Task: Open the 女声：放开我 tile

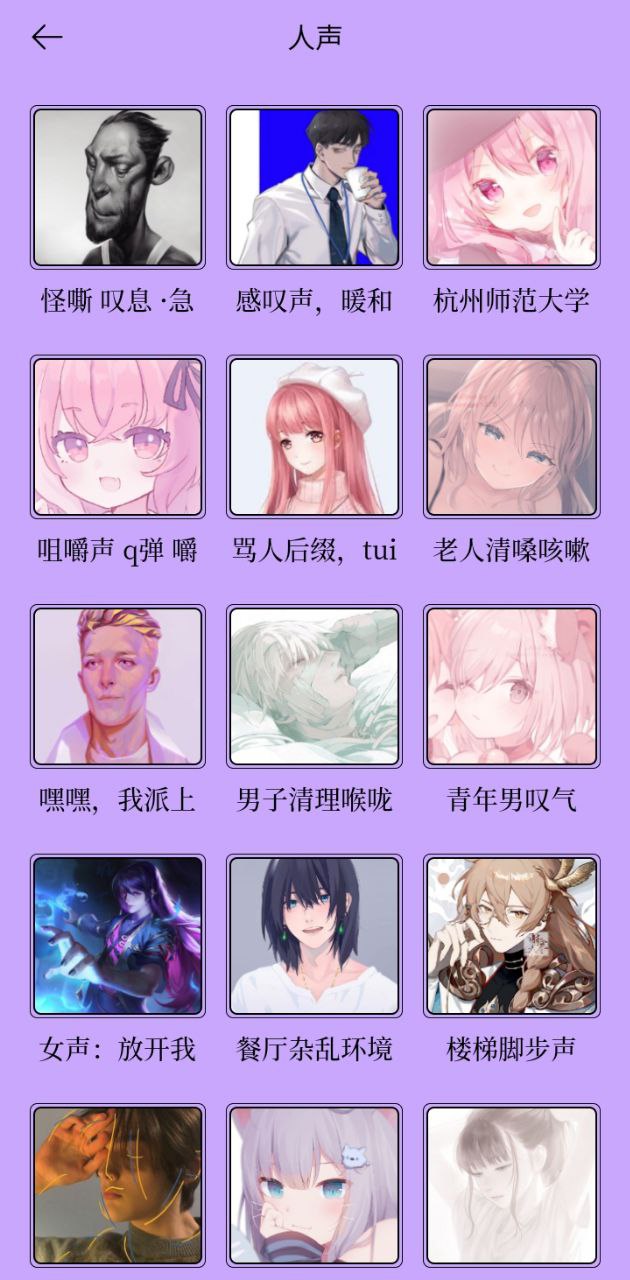Action: (118, 936)
